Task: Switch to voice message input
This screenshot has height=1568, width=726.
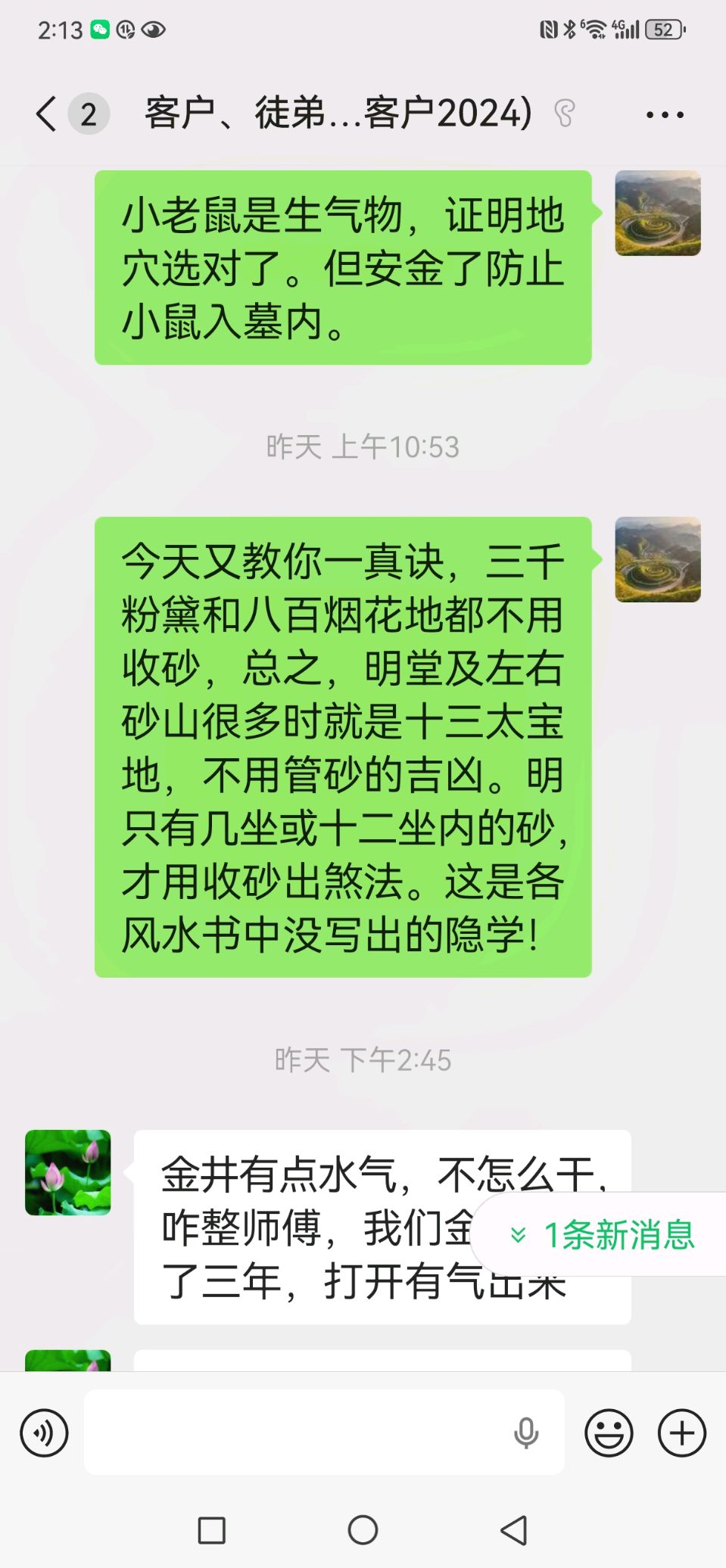Action: 44,1433
